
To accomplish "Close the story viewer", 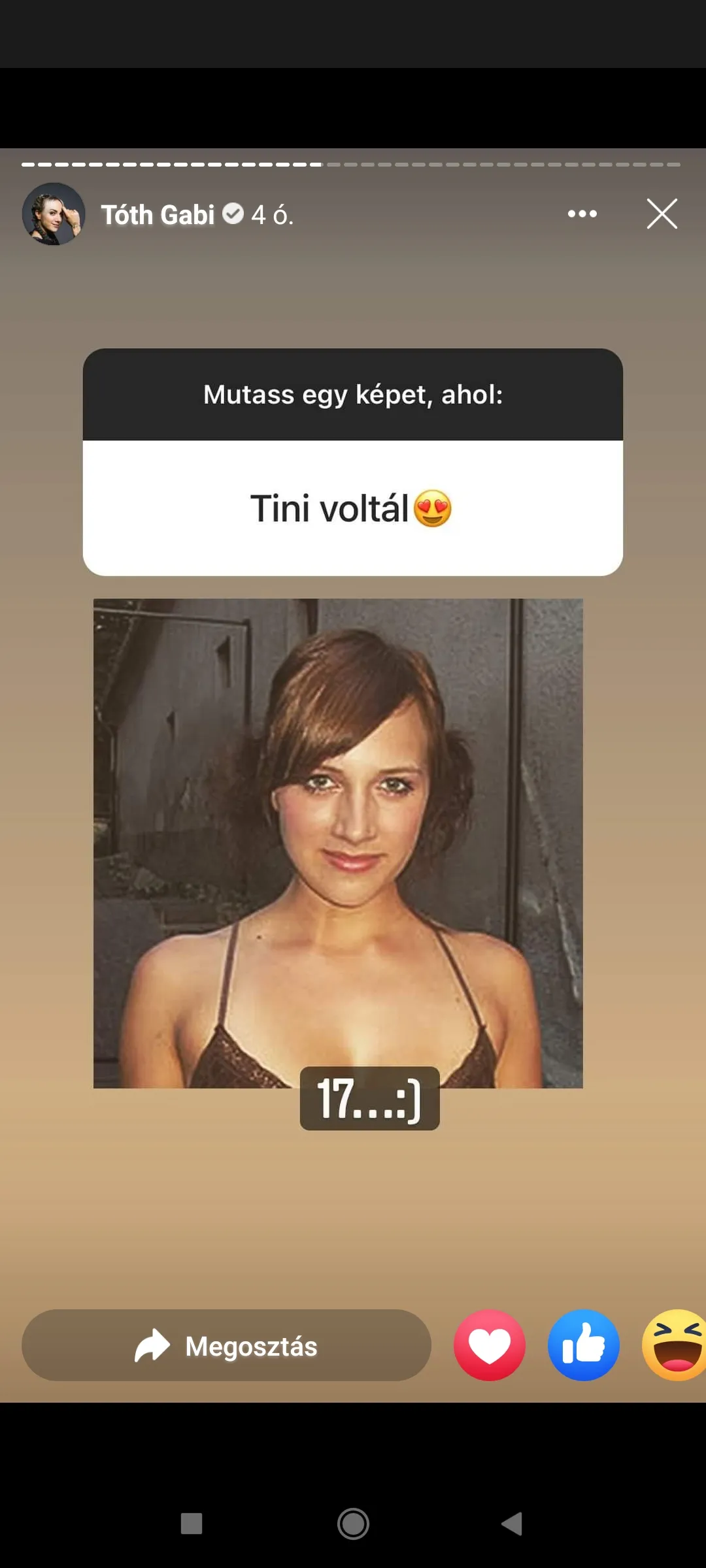I will click(x=662, y=214).
